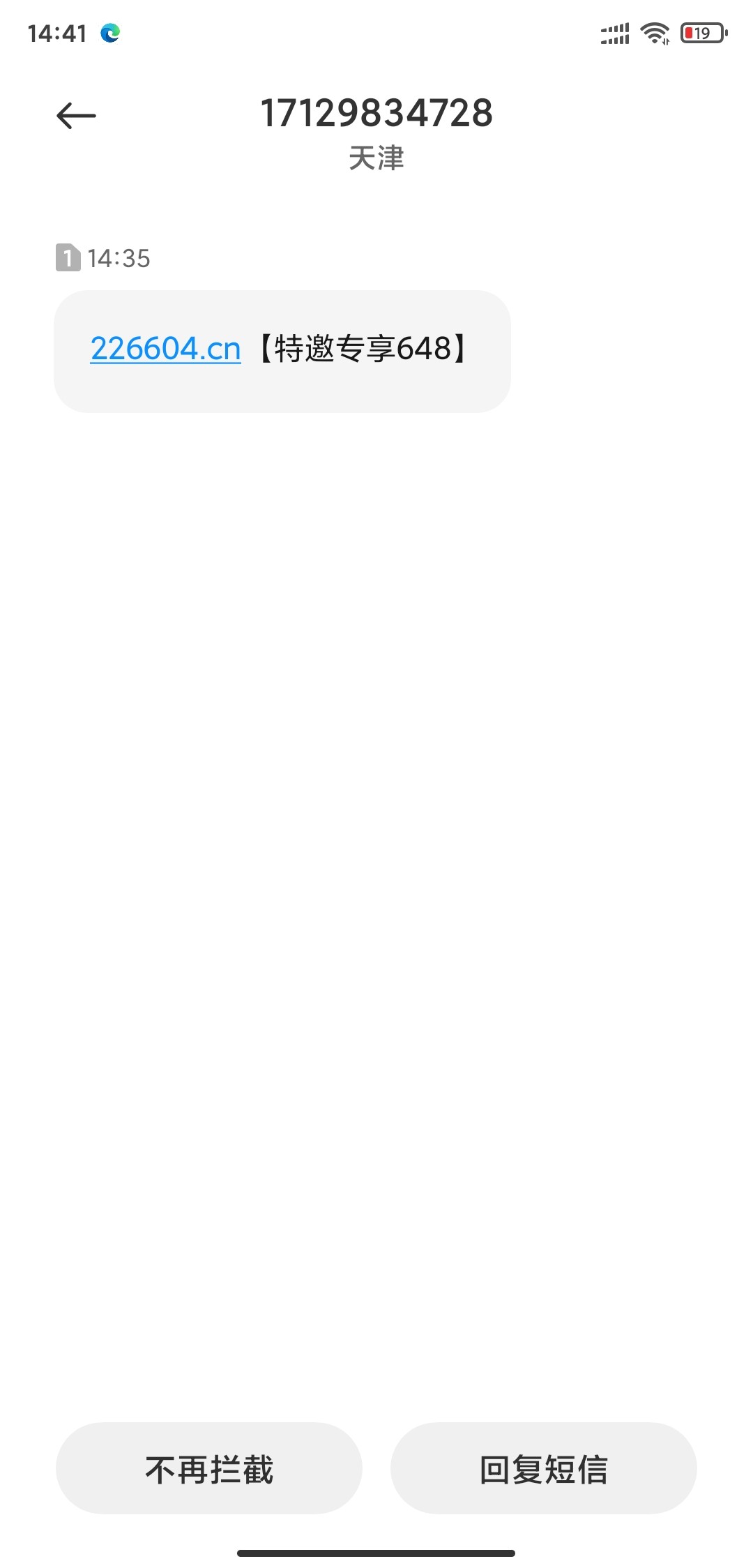The width and height of the screenshot is (753, 1568).
Task: Tap 回复短信 to reply
Action: (x=543, y=1469)
